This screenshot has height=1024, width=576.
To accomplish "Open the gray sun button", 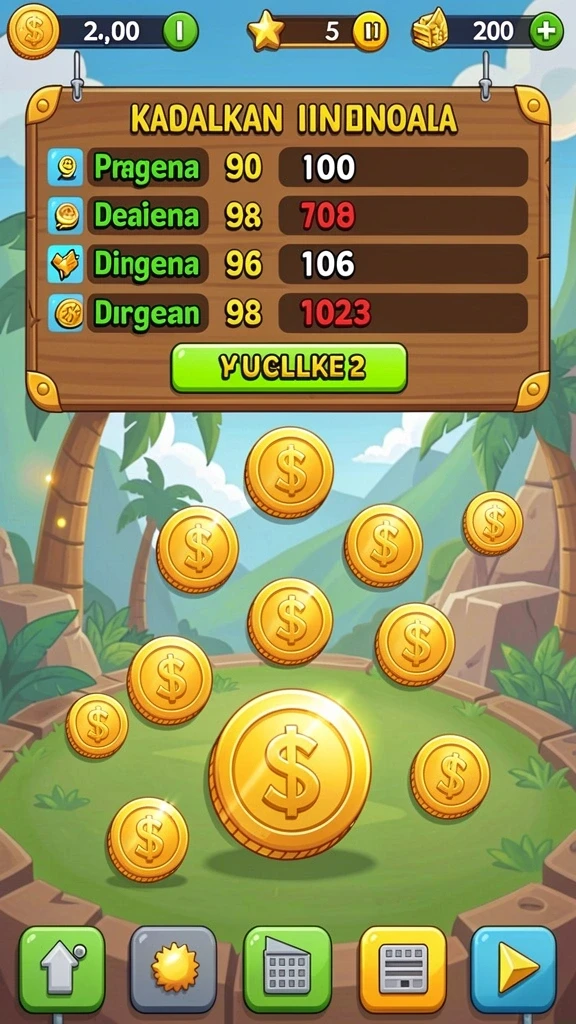I will [x=173, y=969].
